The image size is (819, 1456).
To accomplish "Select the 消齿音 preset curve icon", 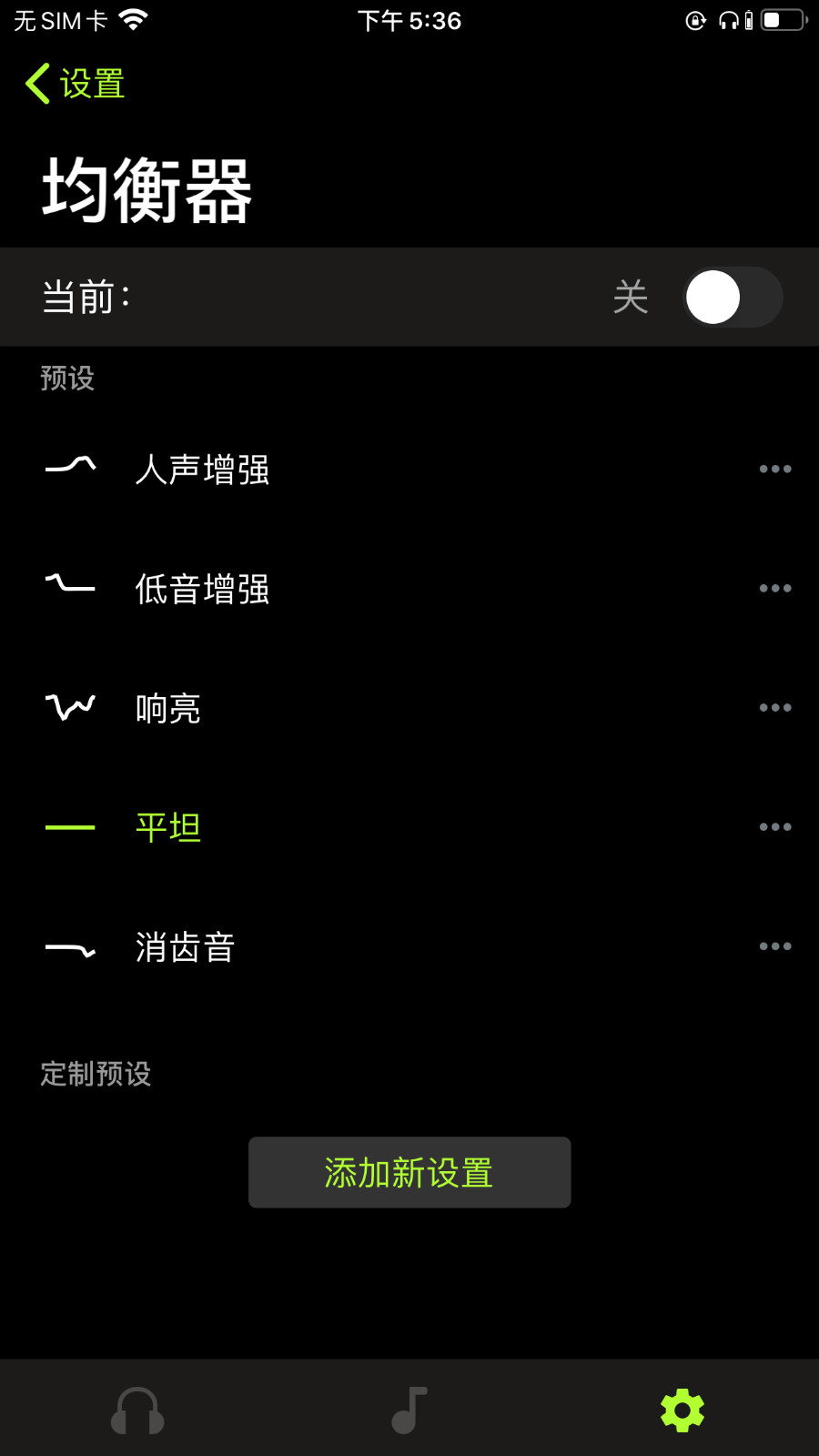I will [69, 946].
